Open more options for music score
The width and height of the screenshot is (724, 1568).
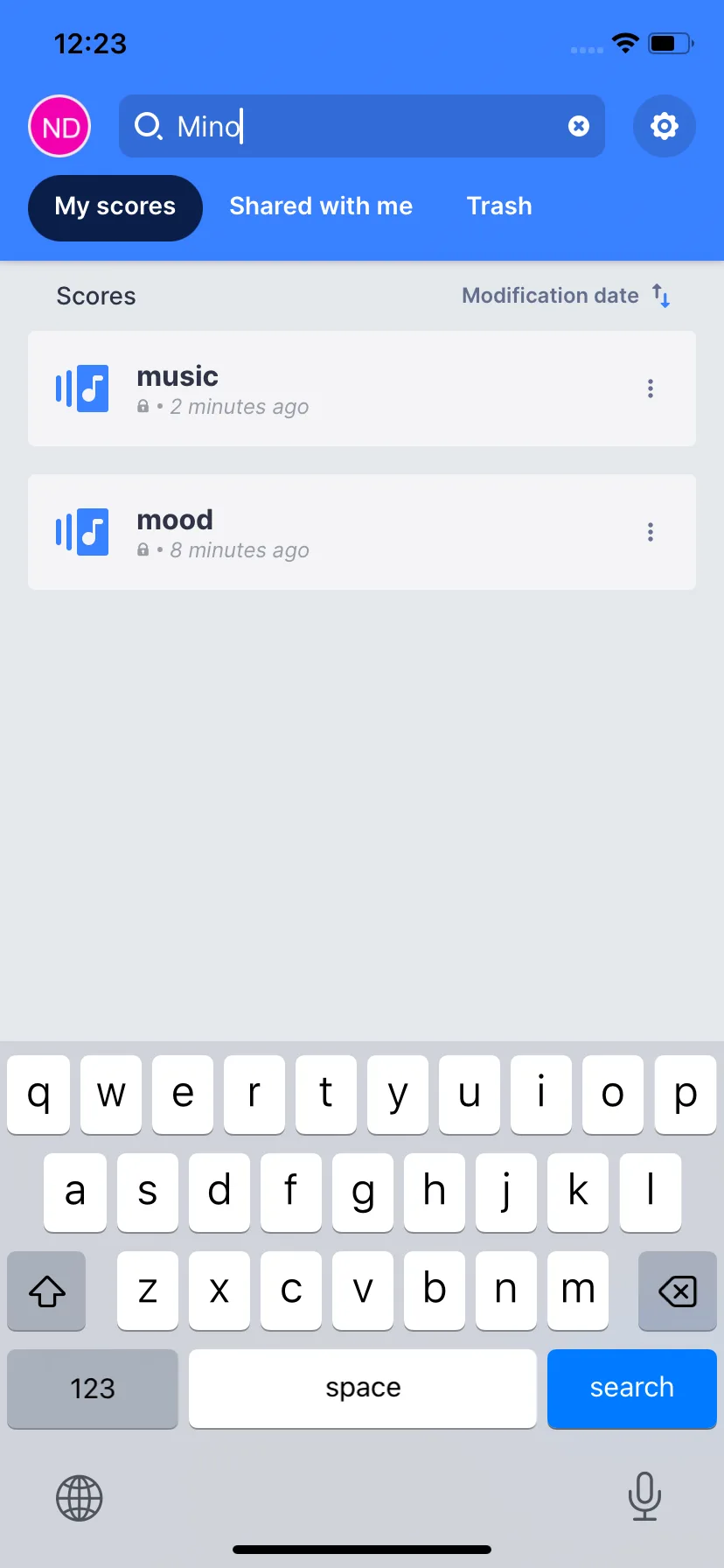(x=650, y=388)
